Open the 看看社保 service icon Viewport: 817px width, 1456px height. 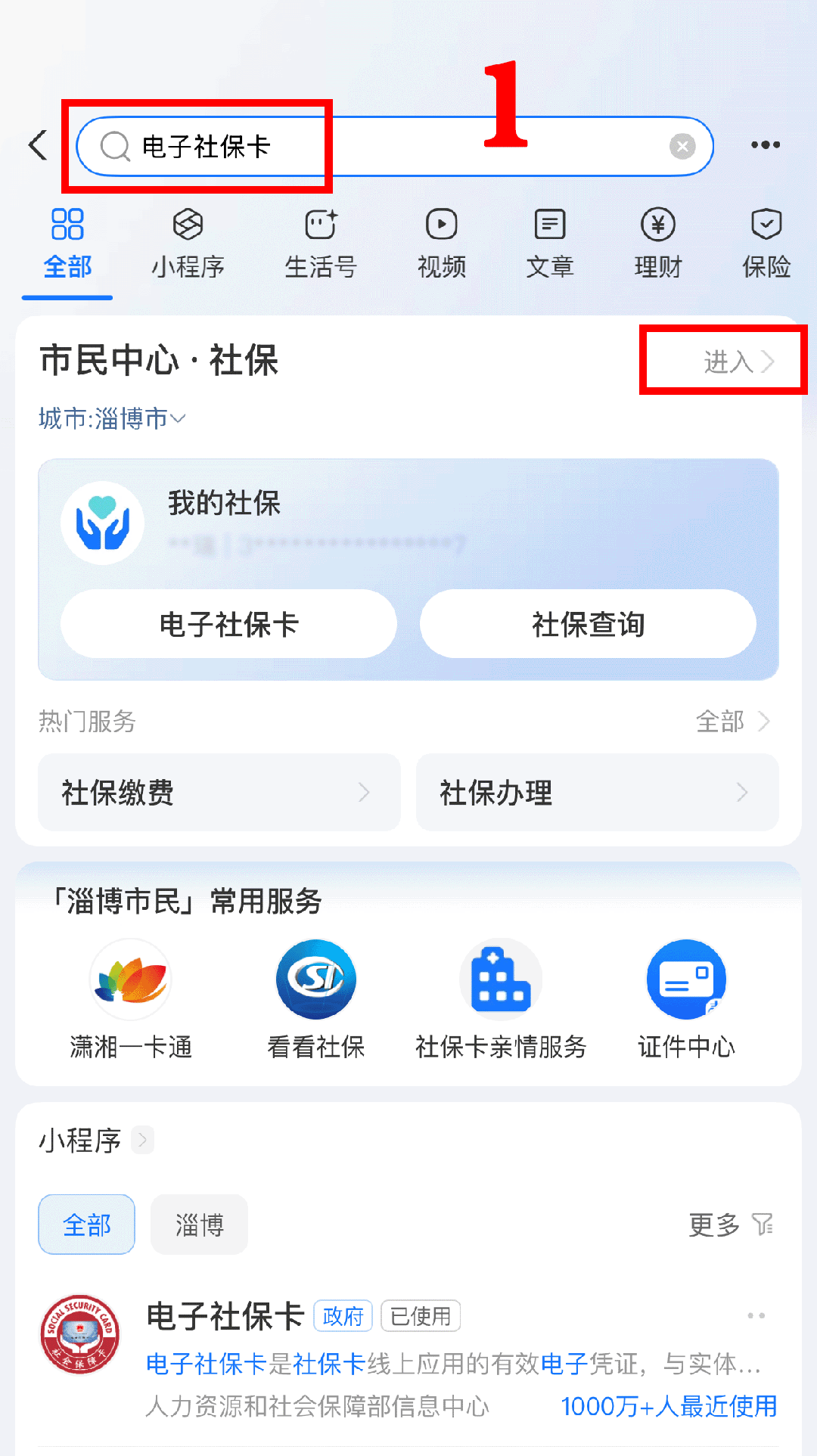click(315, 979)
